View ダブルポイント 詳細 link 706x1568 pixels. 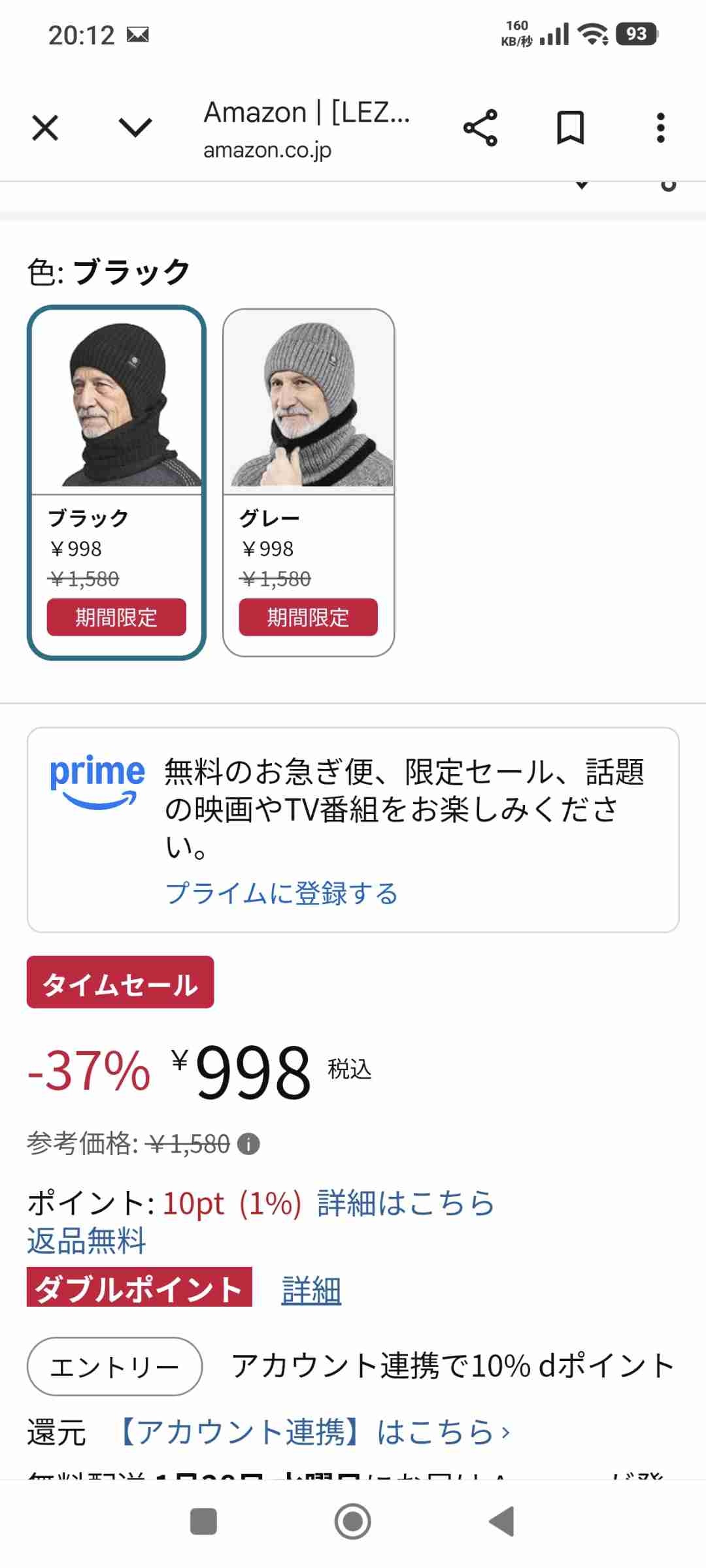point(311,1290)
